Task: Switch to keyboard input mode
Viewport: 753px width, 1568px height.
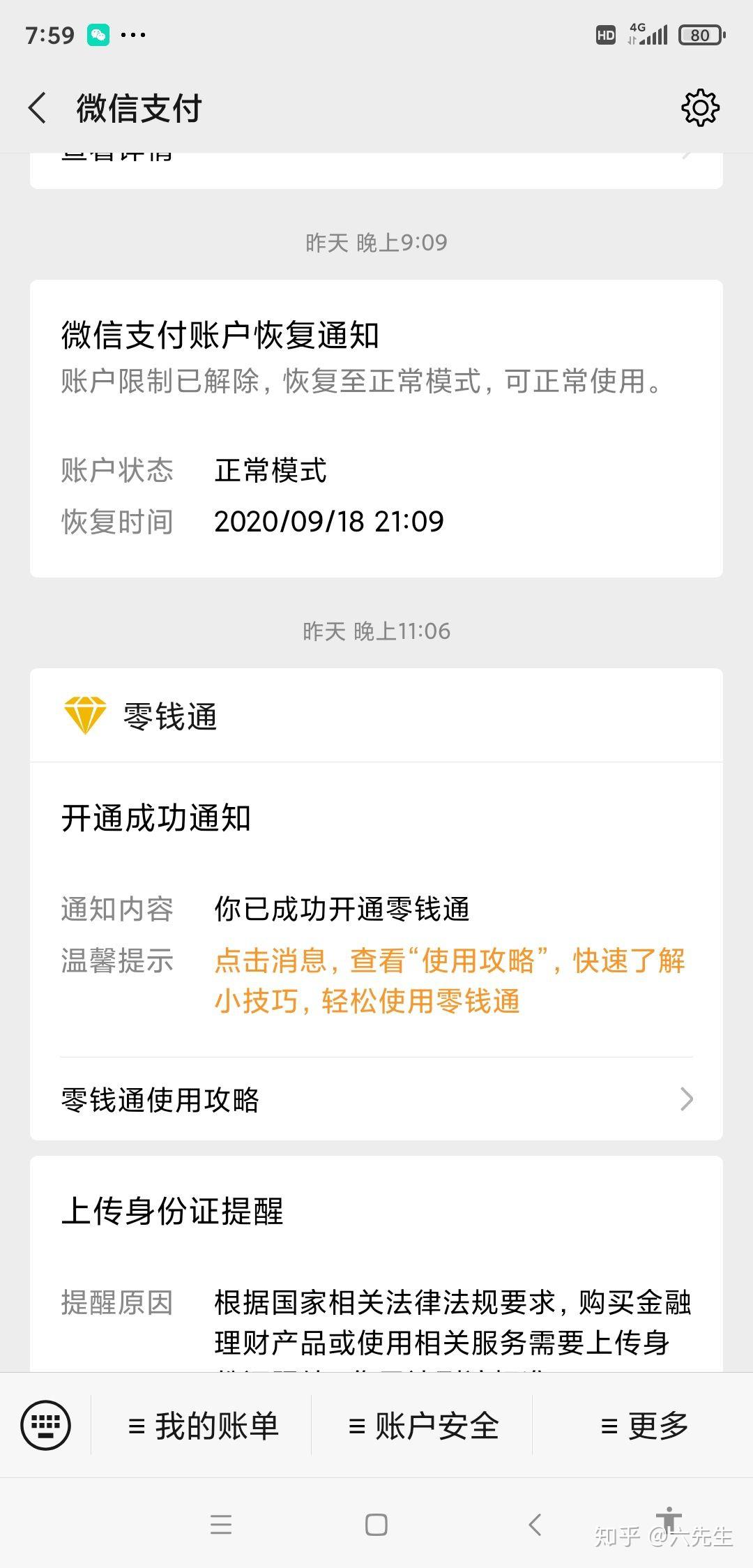Action: point(46,1424)
